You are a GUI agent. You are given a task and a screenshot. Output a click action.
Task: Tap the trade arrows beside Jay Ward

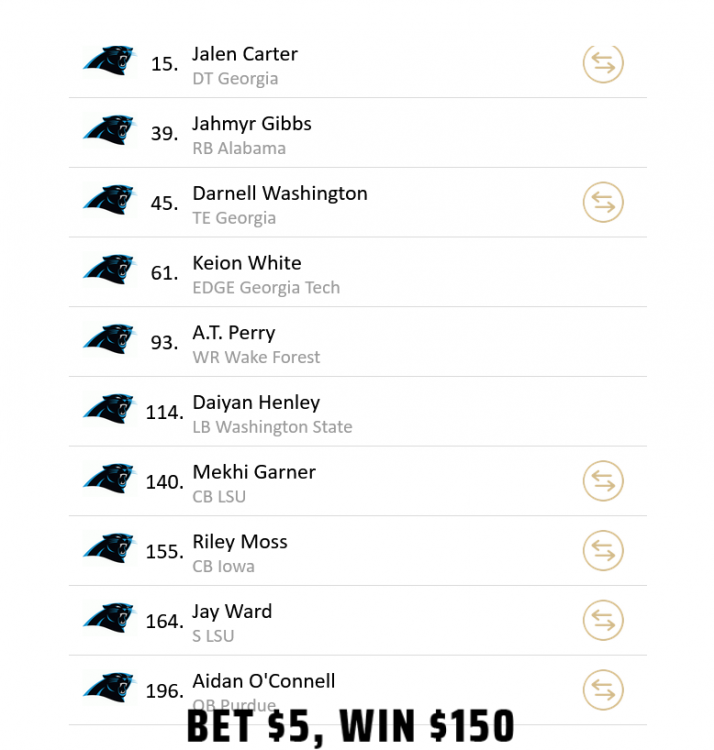point(602,621)
